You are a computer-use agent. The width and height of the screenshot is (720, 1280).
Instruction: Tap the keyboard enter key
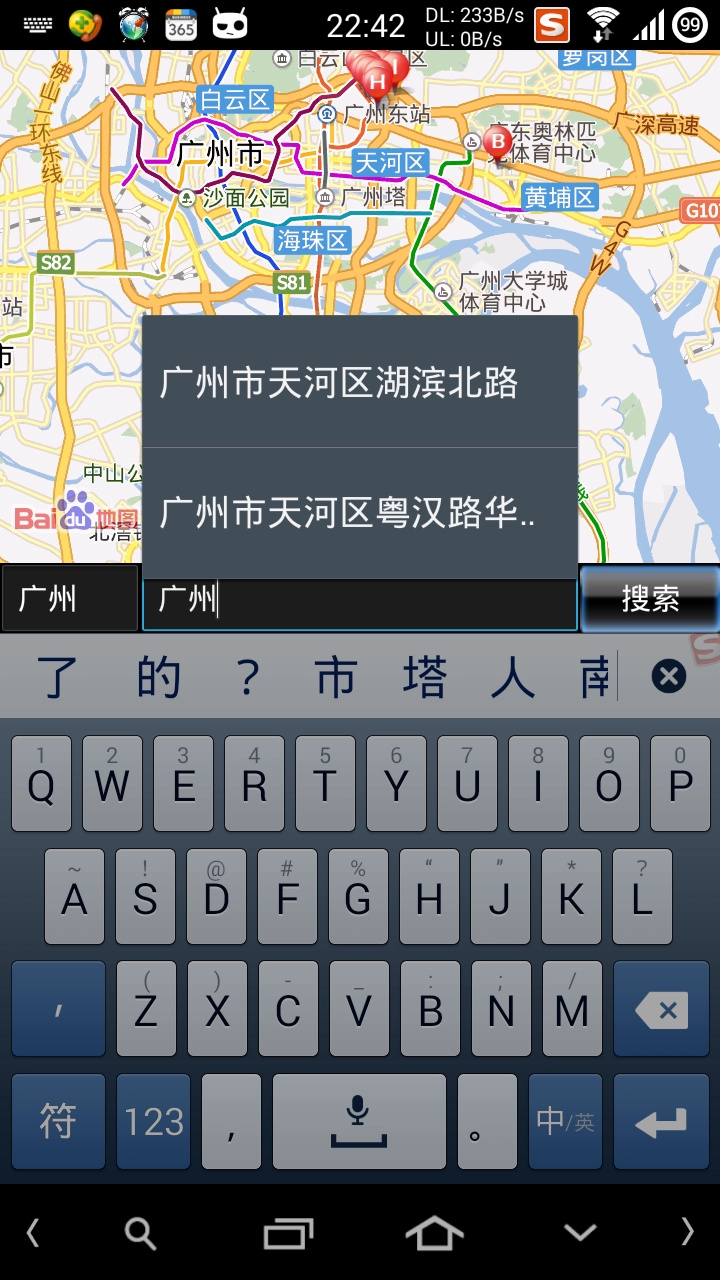pos(660,1122)
